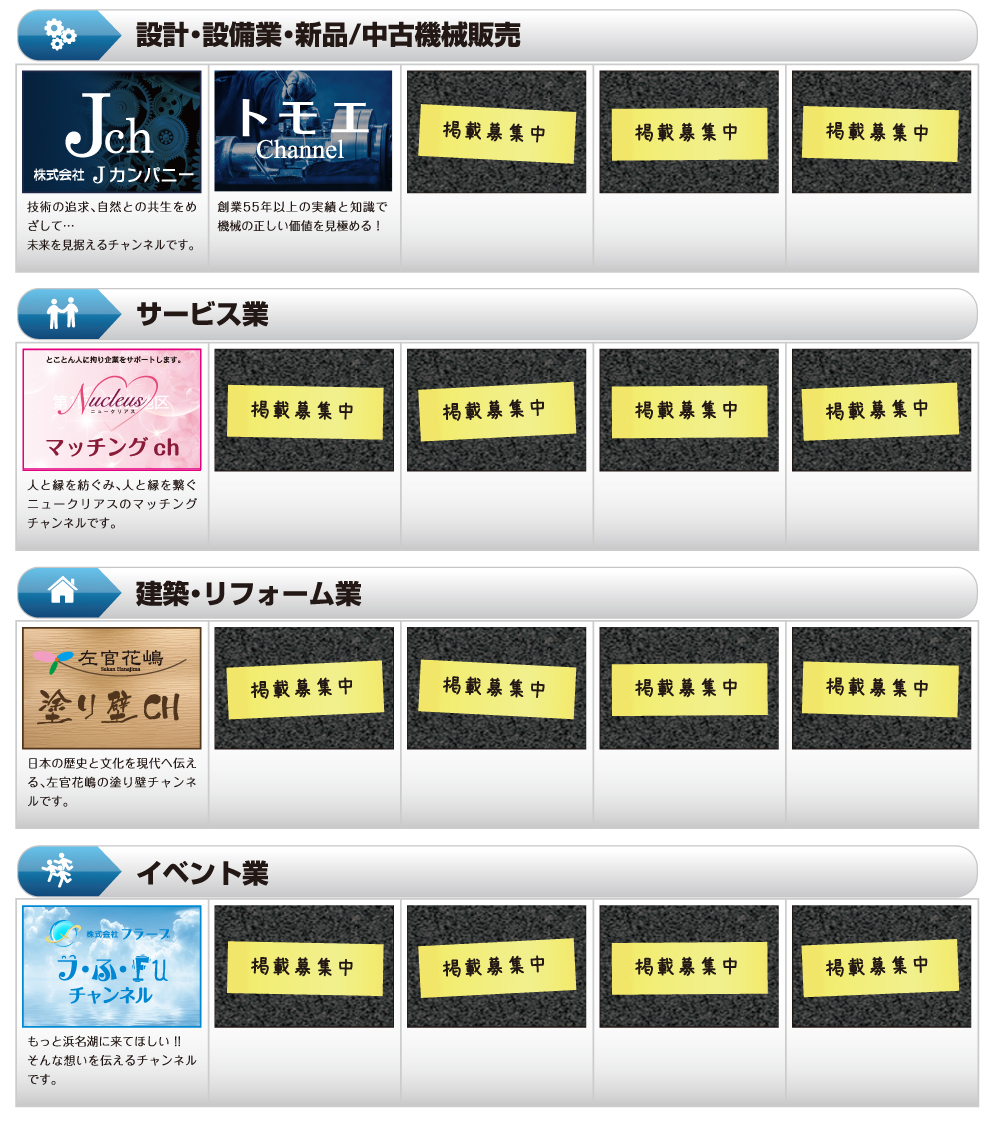
Task: Open the 左官花嶋 塗り壁CH channel
Action: tap(112, 688)
